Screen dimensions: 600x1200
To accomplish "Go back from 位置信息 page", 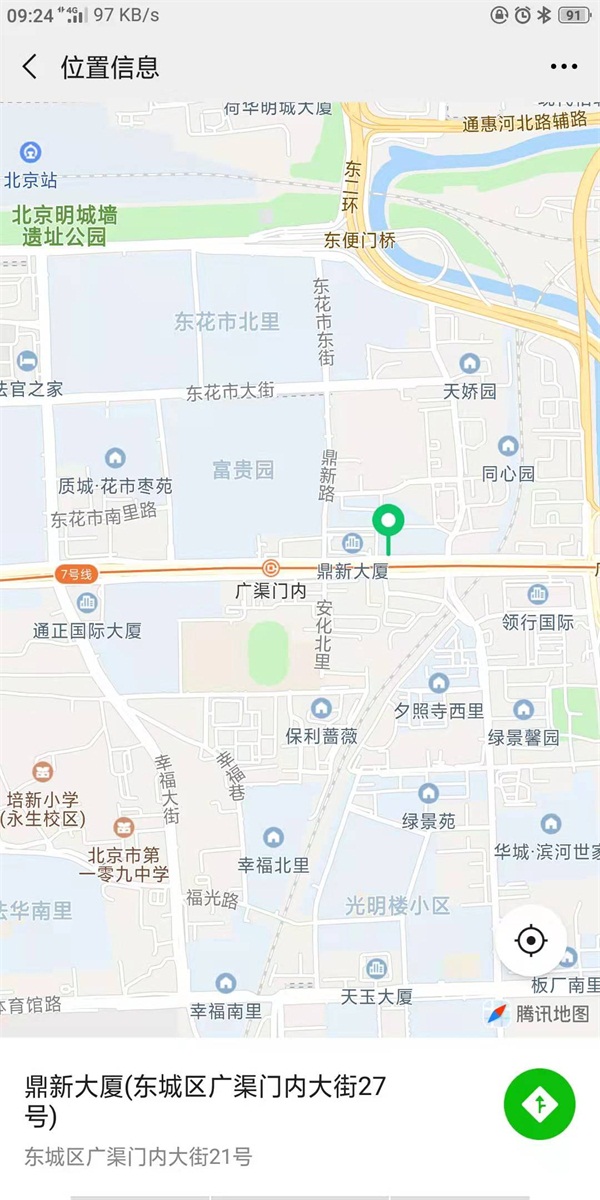I will (x=30, y=67).
